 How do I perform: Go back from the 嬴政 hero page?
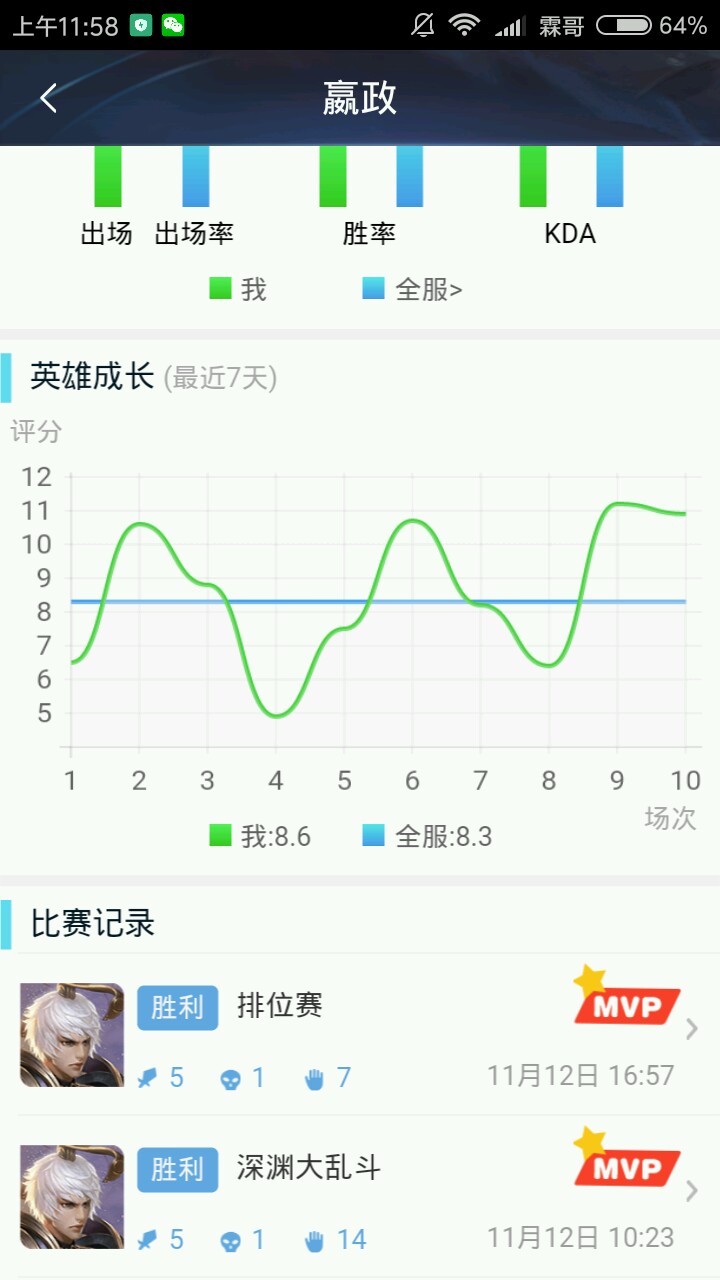[48, 98]
